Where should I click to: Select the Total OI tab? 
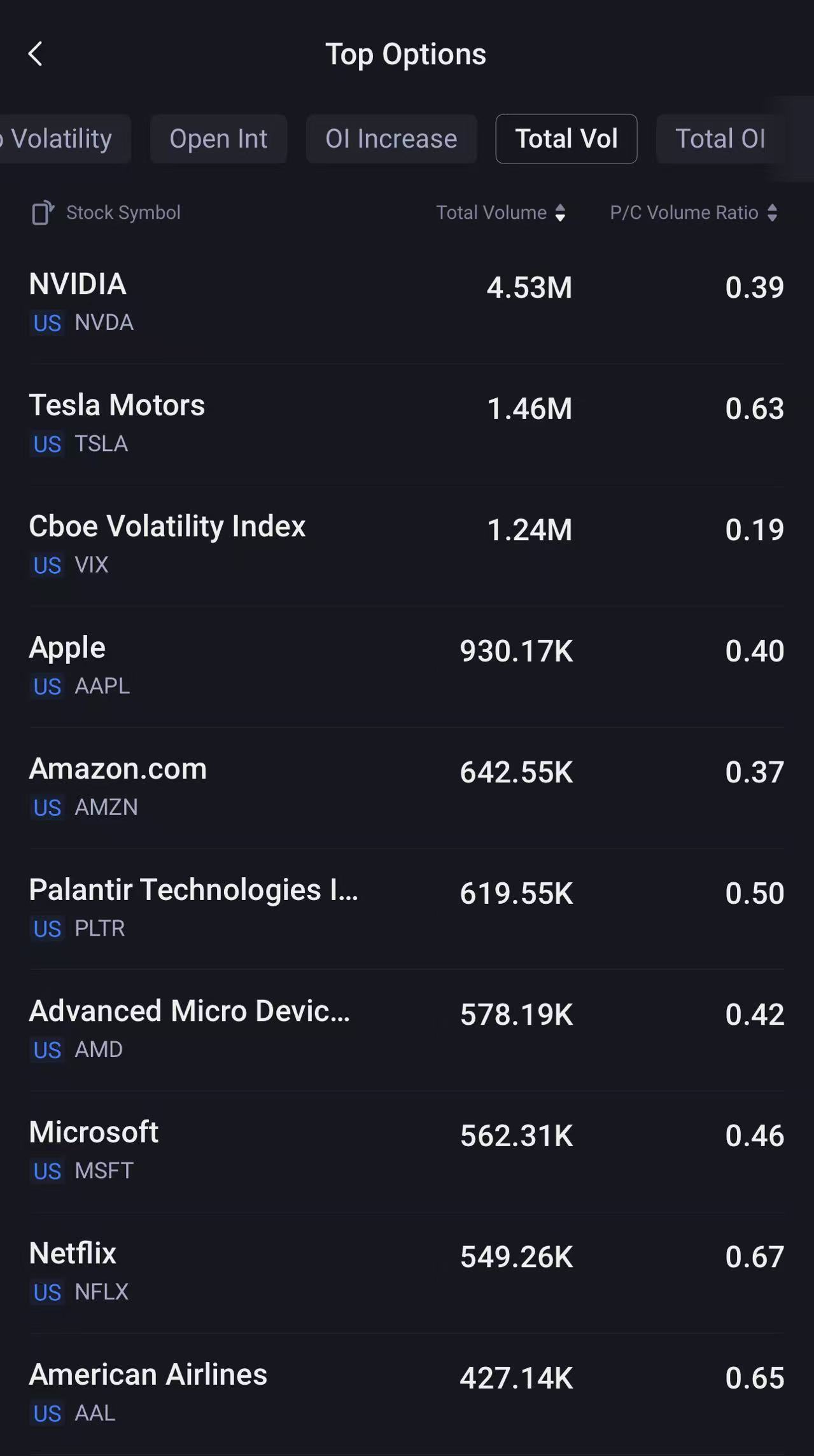(720, 139)
